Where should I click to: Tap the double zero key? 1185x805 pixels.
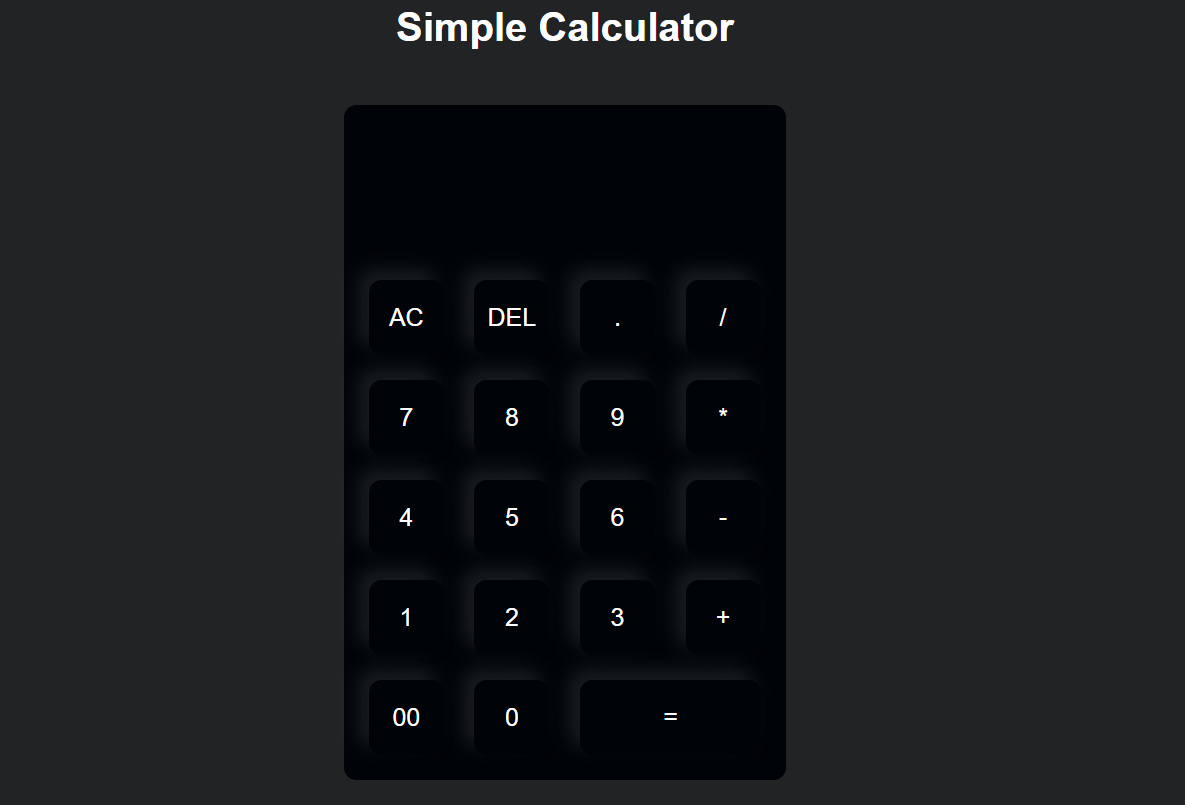406,717
